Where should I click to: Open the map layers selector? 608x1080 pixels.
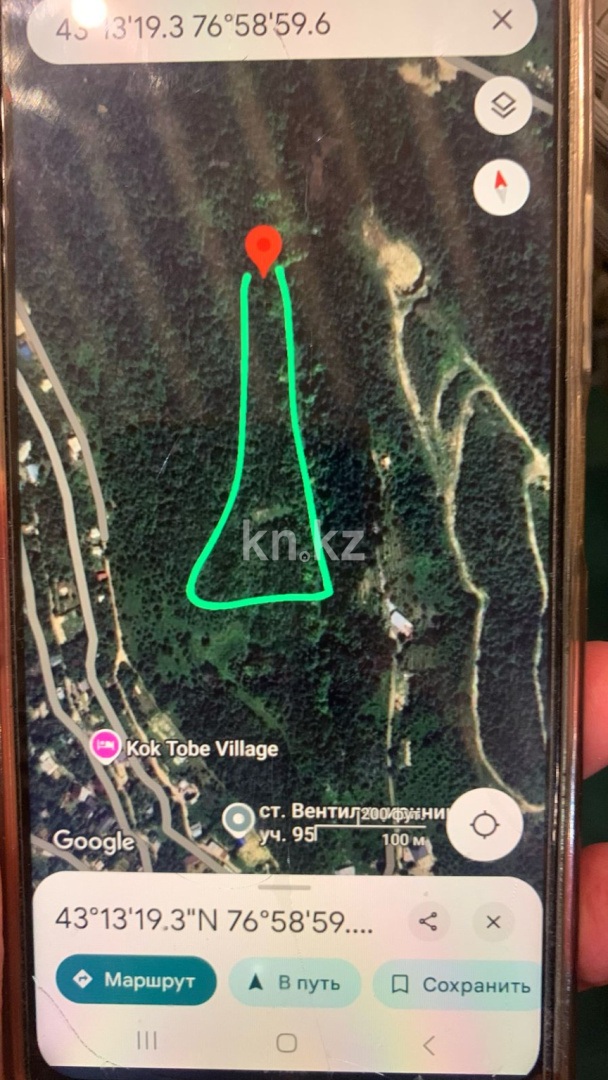pos(503,106)
